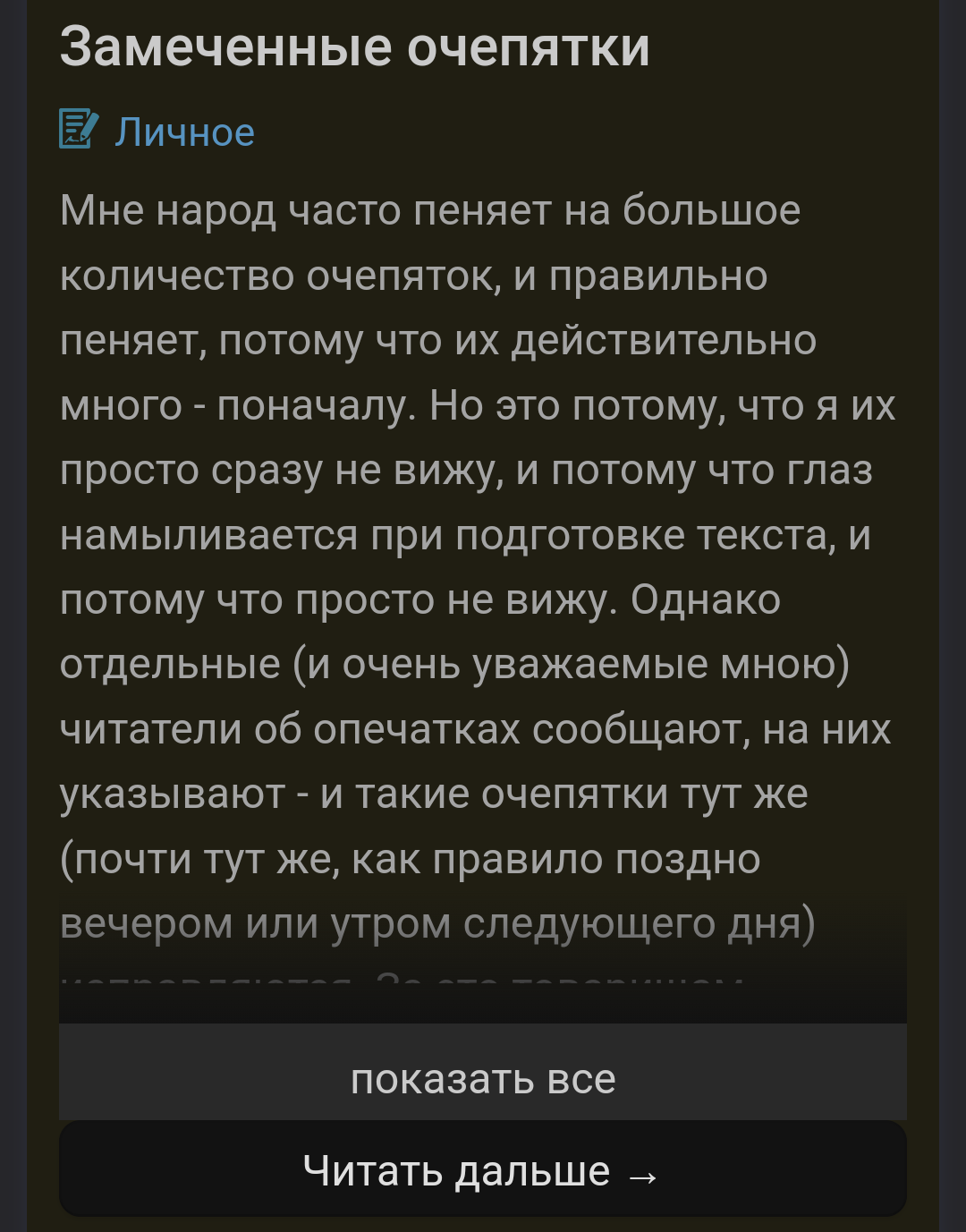Tap the Читать дальше button
The width and height of the screenshot is (966, 1232).
pyautogui.click(x=483, y=1169)
